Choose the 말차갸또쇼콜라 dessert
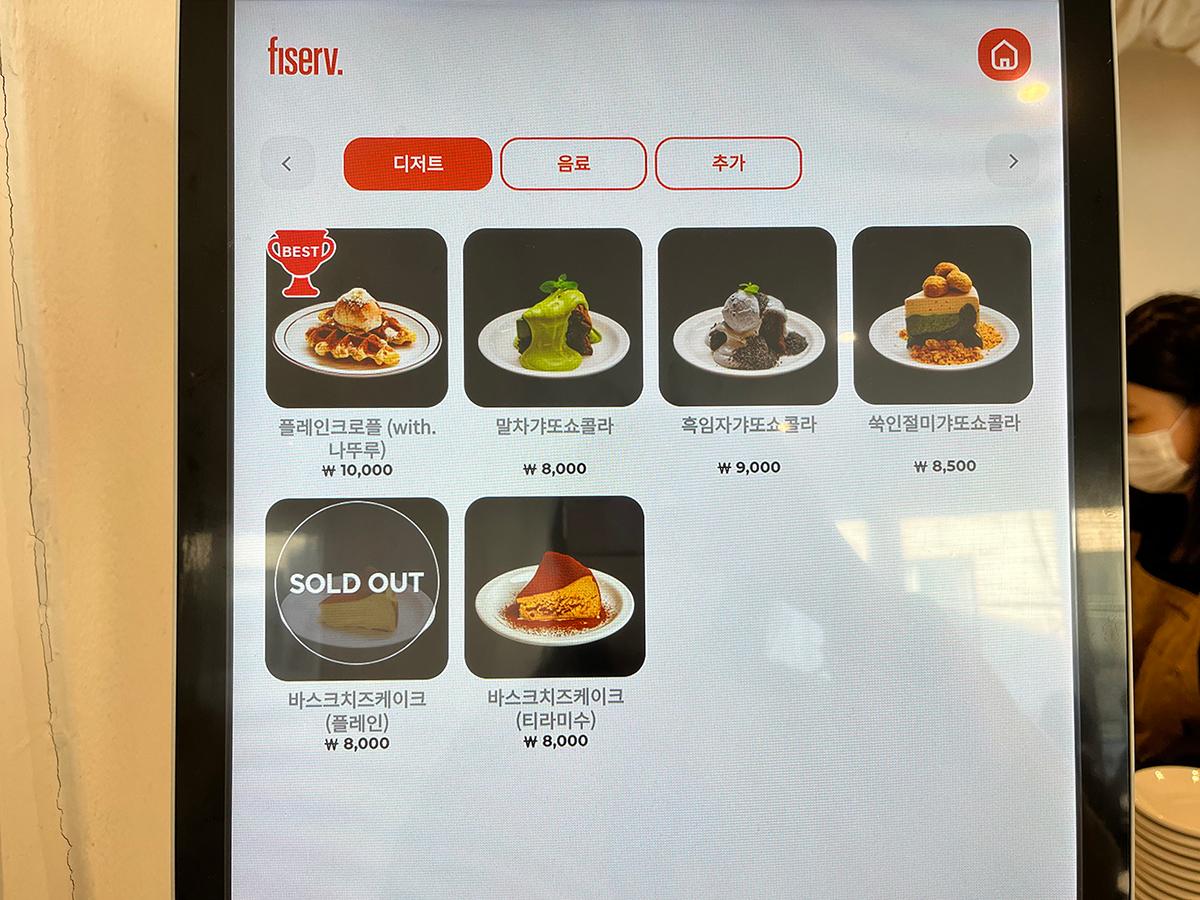The height and width of the screenshot is (900, 1200). coord(553,318)
